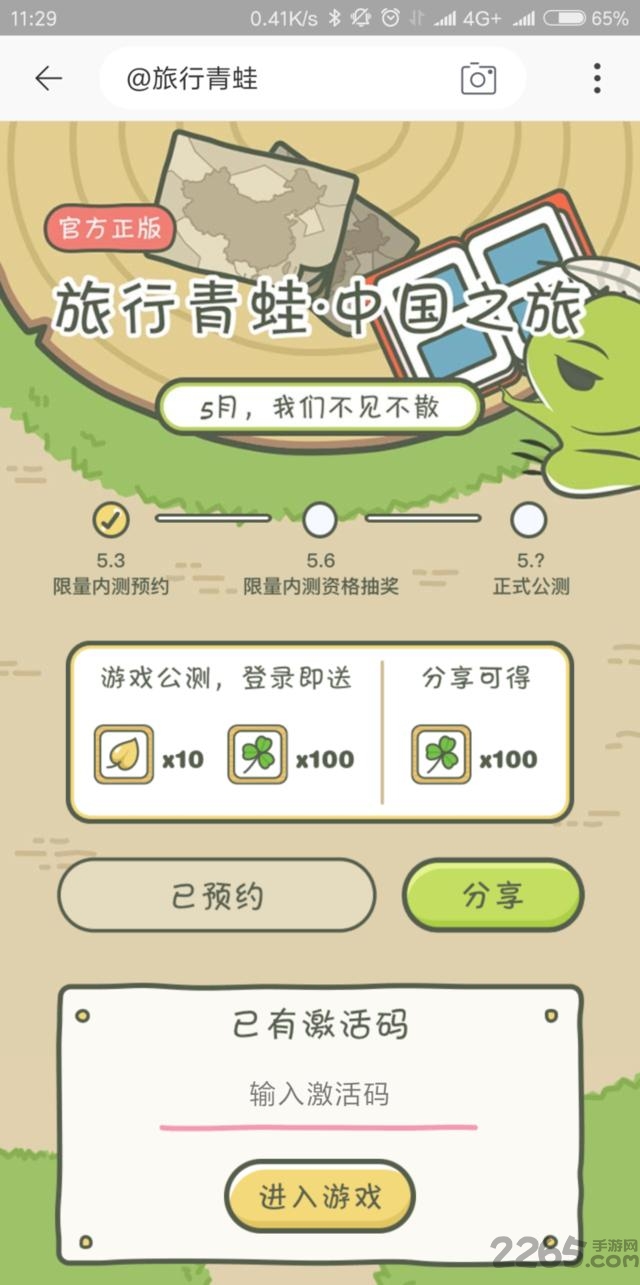Viewport: 640px width, 1285px height.
Task: Tap the 进入游戏 enter game button
Action: click(x=320, y=1196)
